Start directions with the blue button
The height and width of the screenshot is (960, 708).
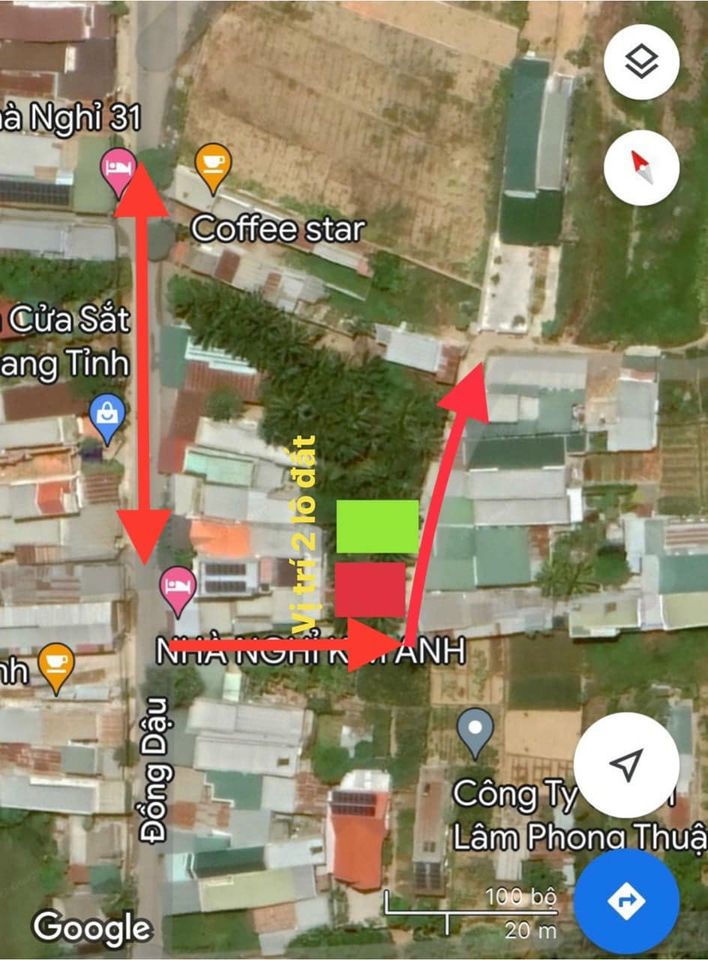(627, 901)
